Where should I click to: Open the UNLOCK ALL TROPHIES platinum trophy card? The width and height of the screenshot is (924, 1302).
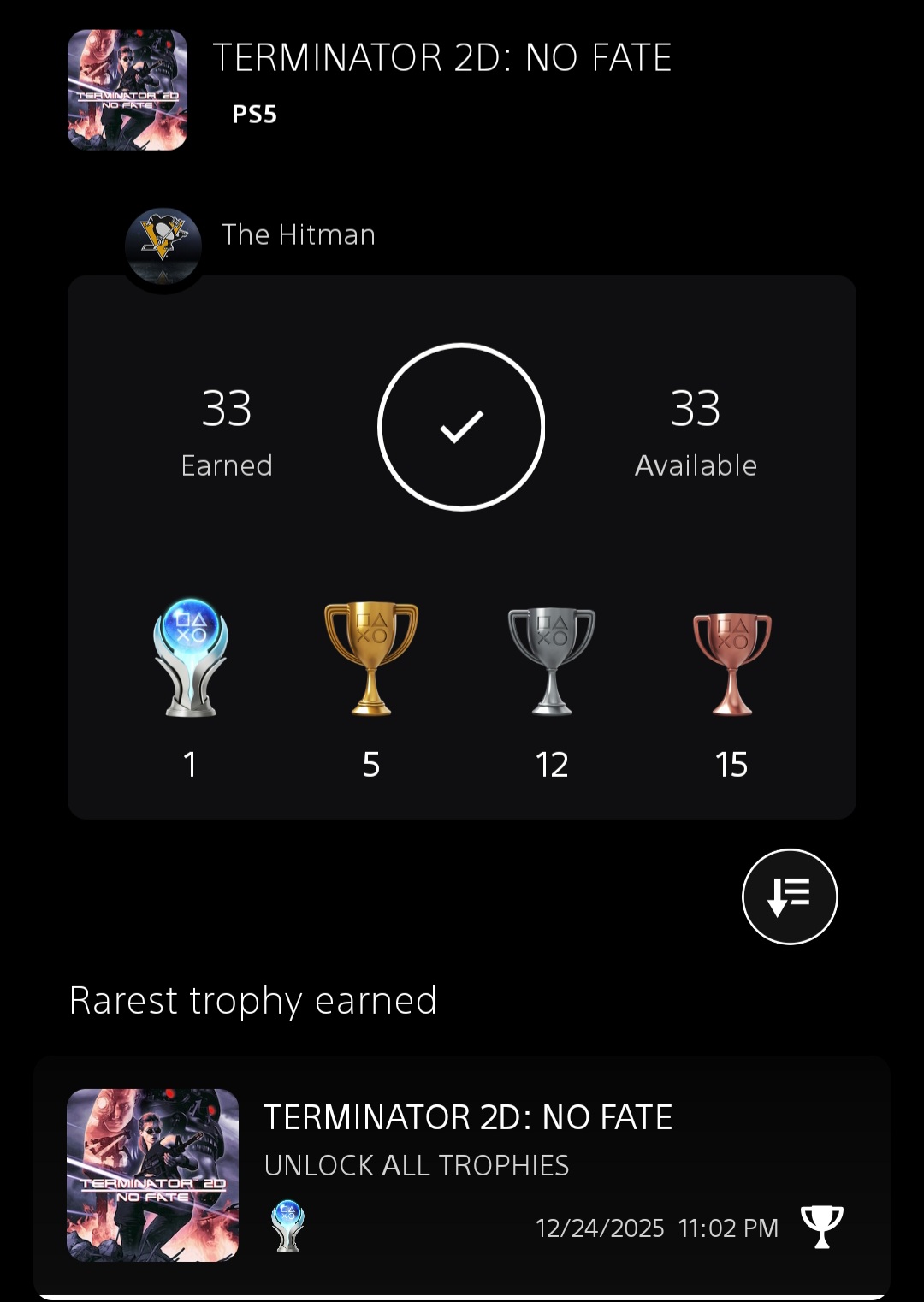462,1174
